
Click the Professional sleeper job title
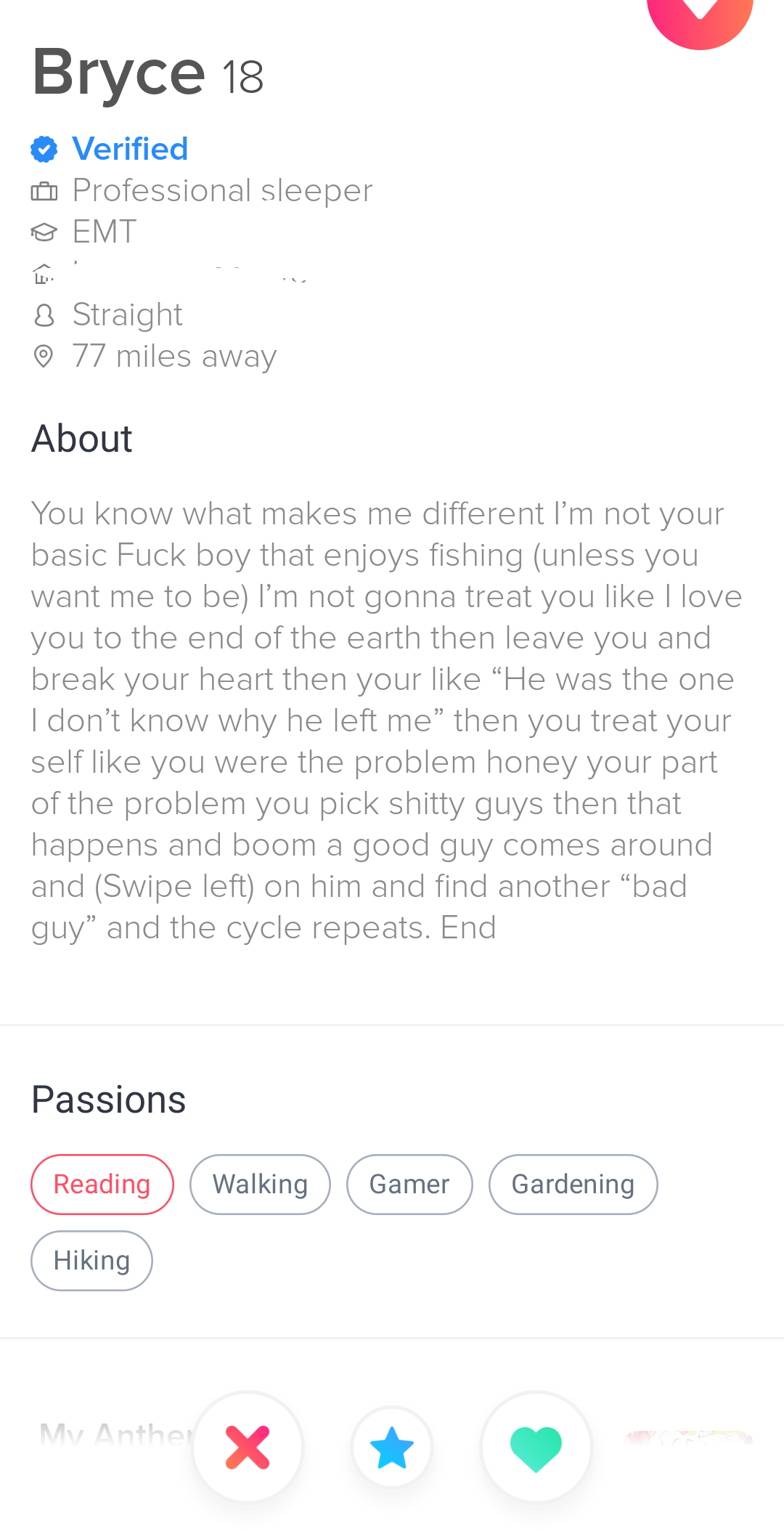[221, 190]
